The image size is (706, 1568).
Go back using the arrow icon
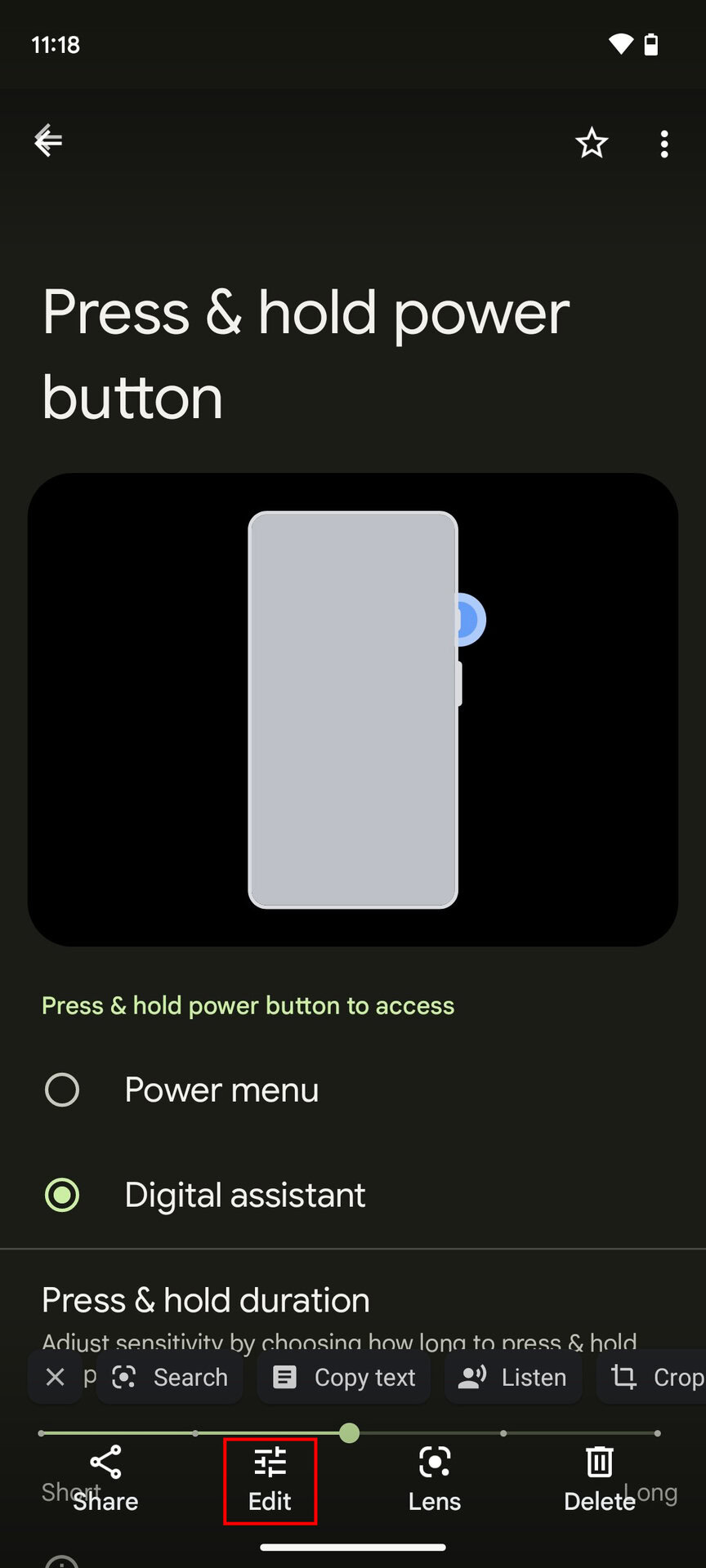coord(48,141)
